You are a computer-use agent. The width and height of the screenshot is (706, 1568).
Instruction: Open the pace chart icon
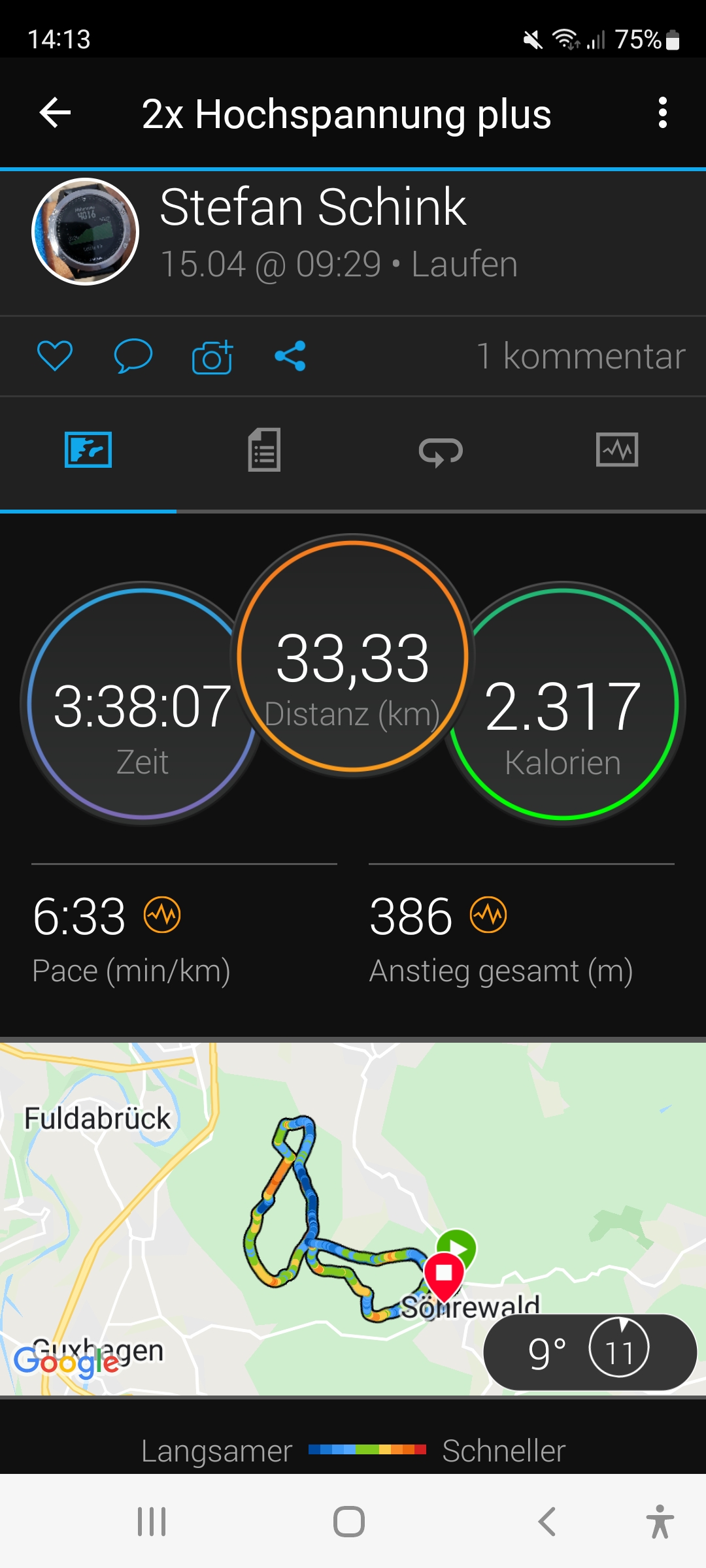(162, 915)
